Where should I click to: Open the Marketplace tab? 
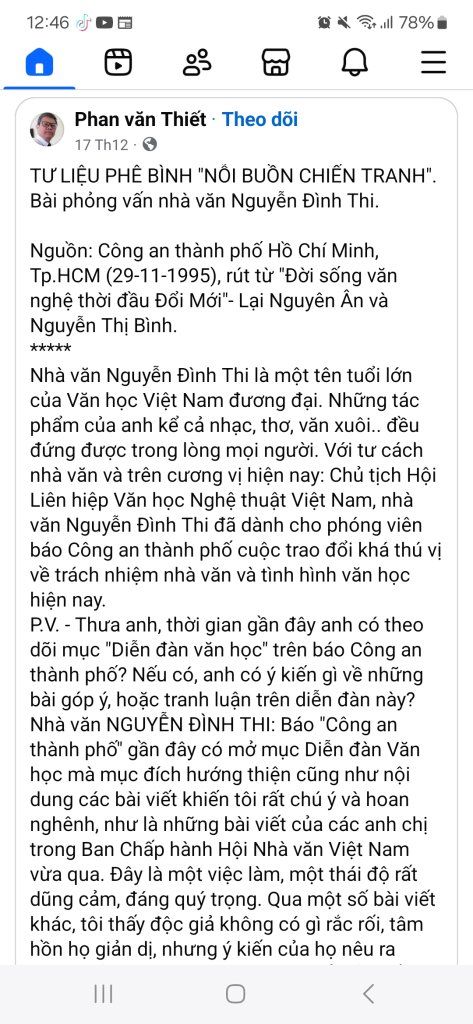click(276, 63)
